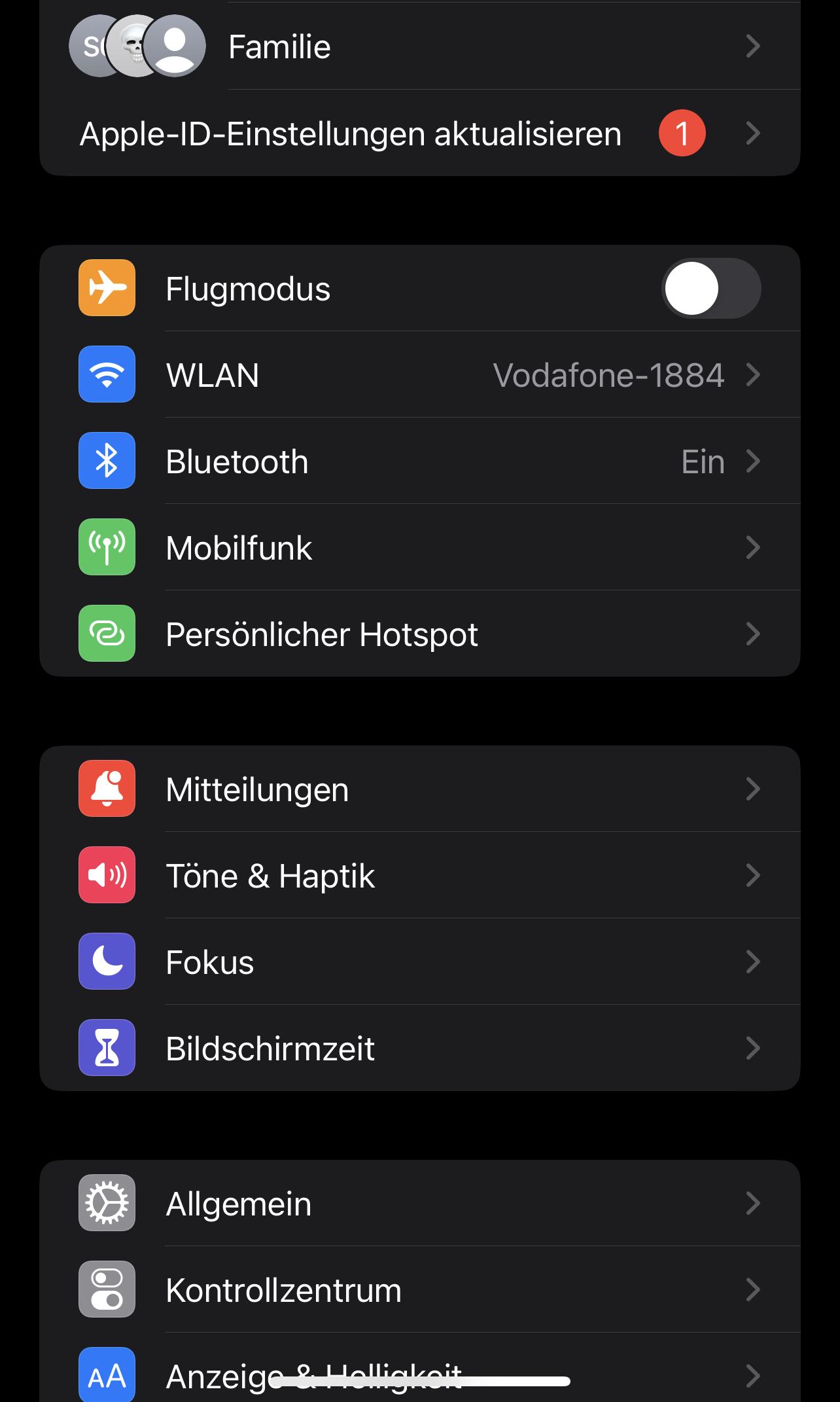
Task: Open WLAN settings
Action: [x=419, y=375]
